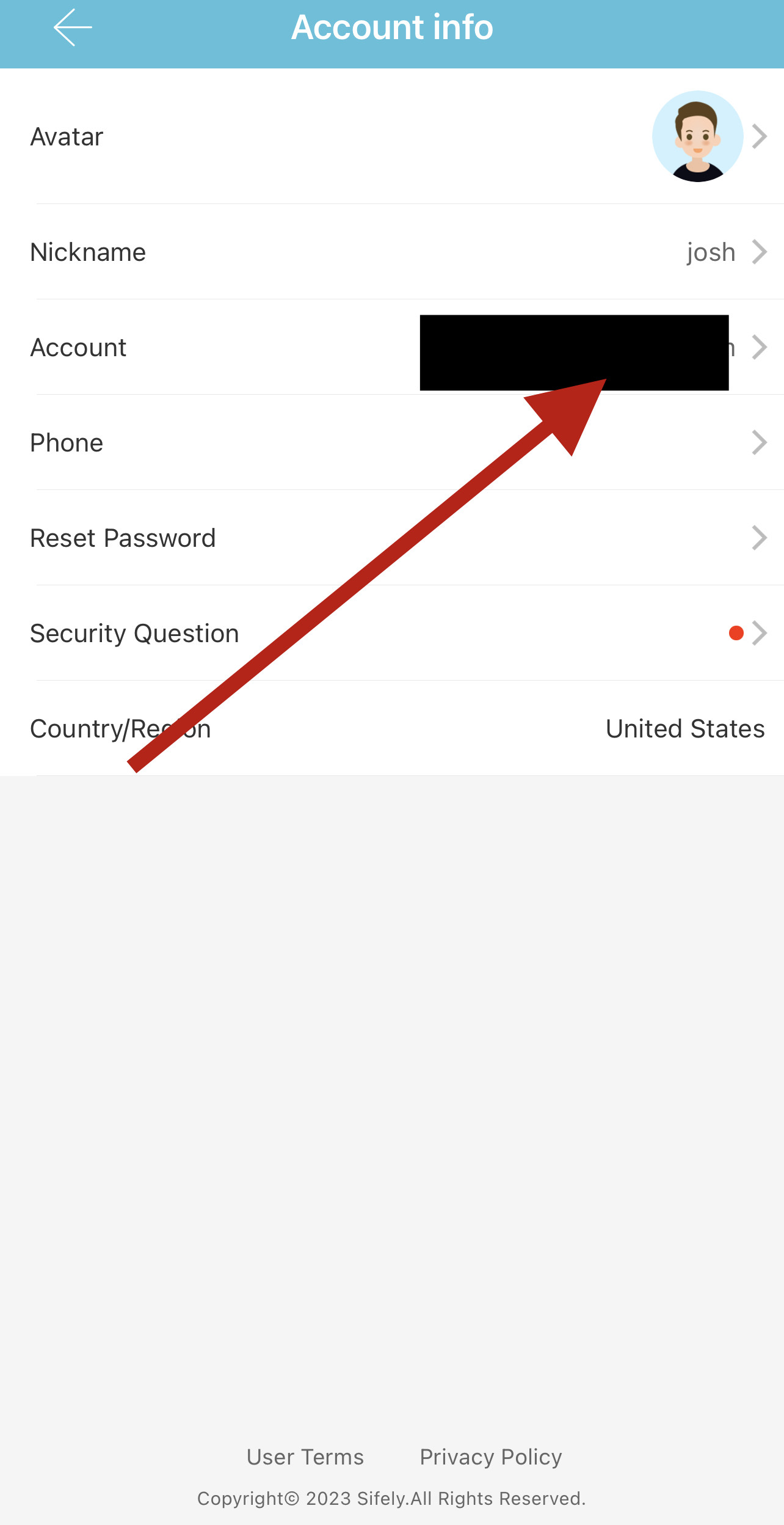The image size is (784, 1525).
Task: Open the Account row
Action: coord(392,347)
